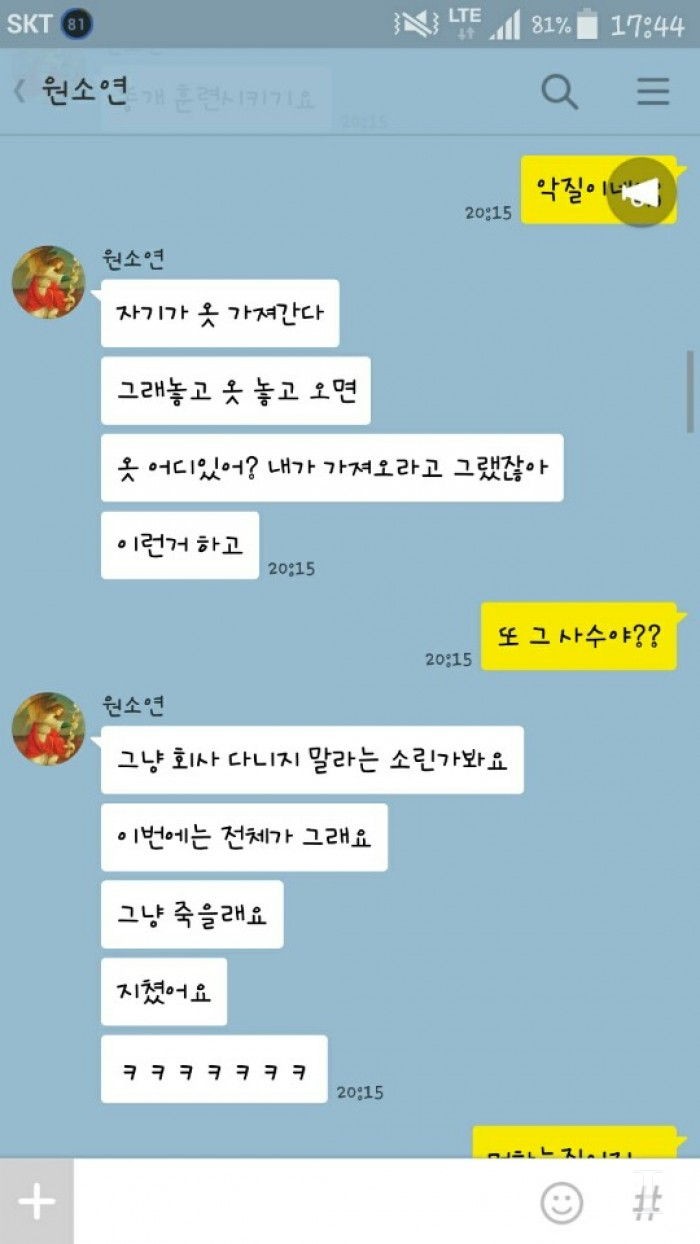Tap the hashtag search button
Image resolution: width=700 pixels, height=1244 pixels.
tap(648, 1201)
